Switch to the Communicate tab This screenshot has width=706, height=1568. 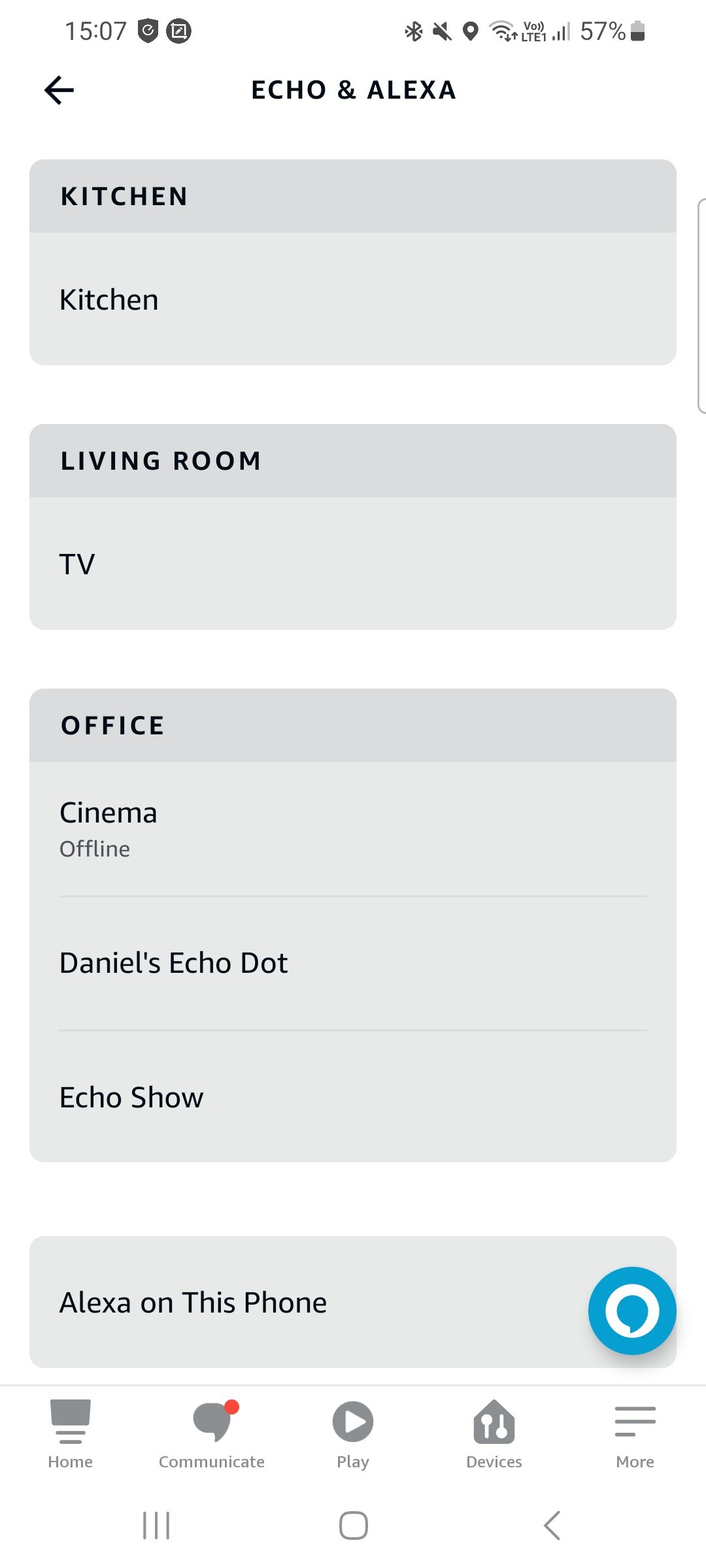[212, 1434]
